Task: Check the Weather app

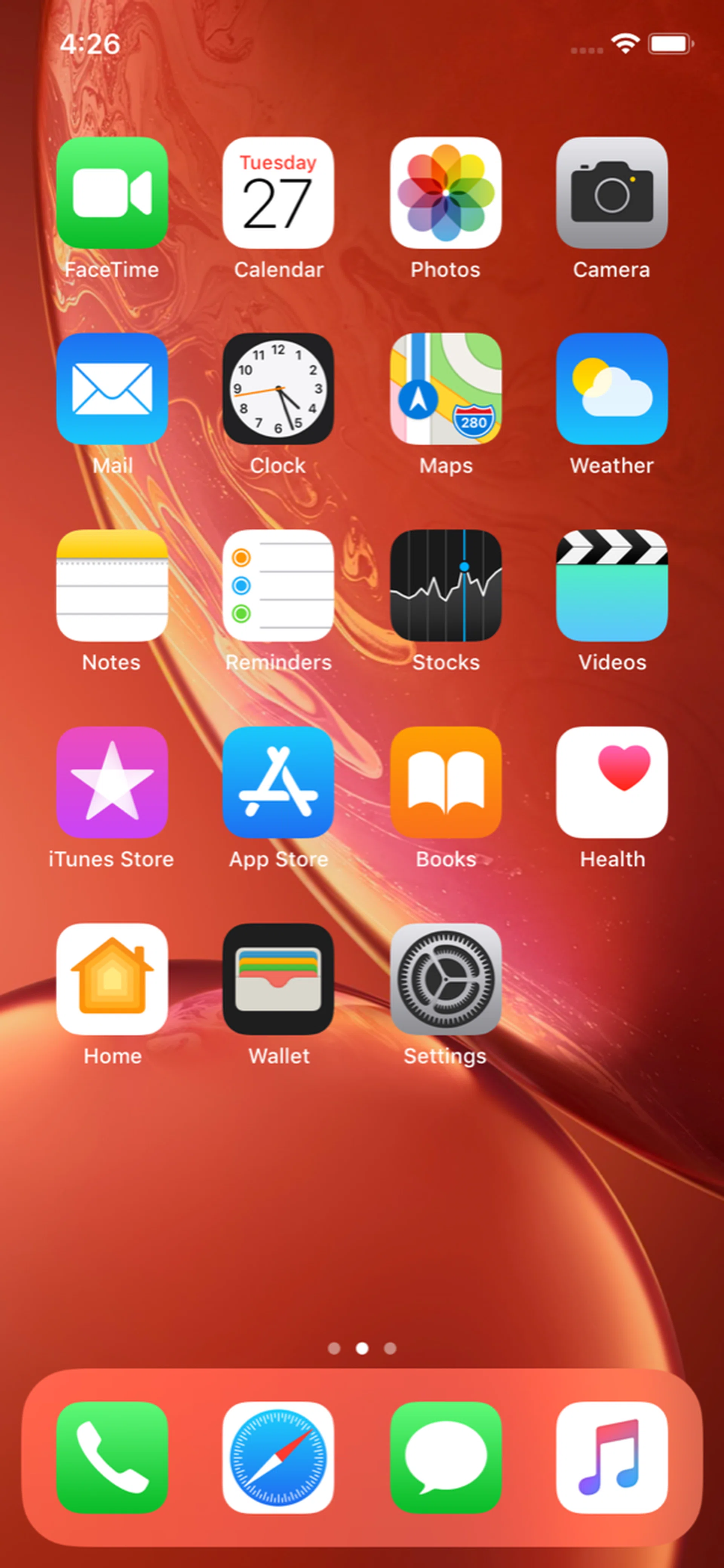Action: [612, 389]
